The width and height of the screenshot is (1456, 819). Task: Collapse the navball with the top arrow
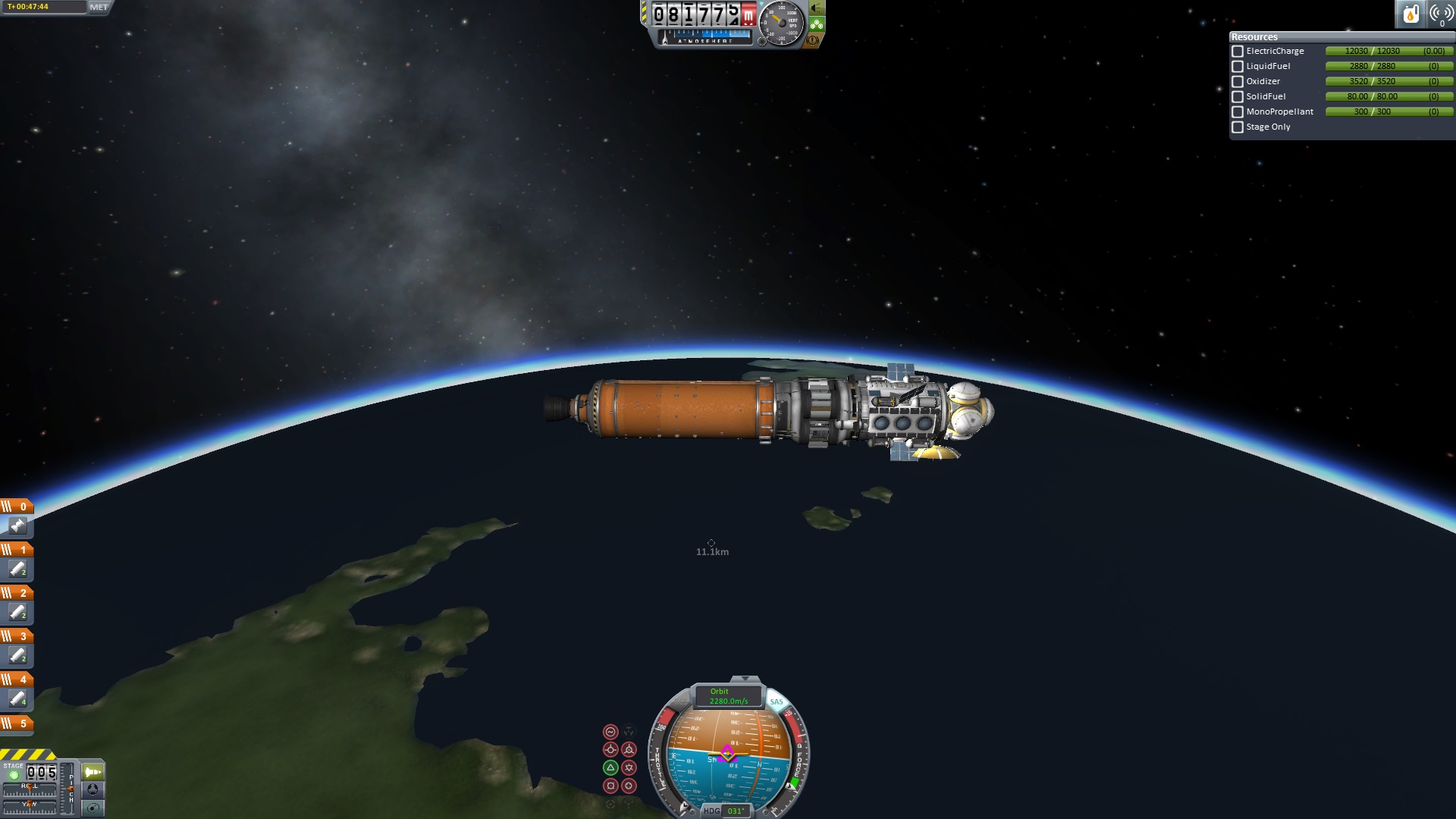point(745,679)
